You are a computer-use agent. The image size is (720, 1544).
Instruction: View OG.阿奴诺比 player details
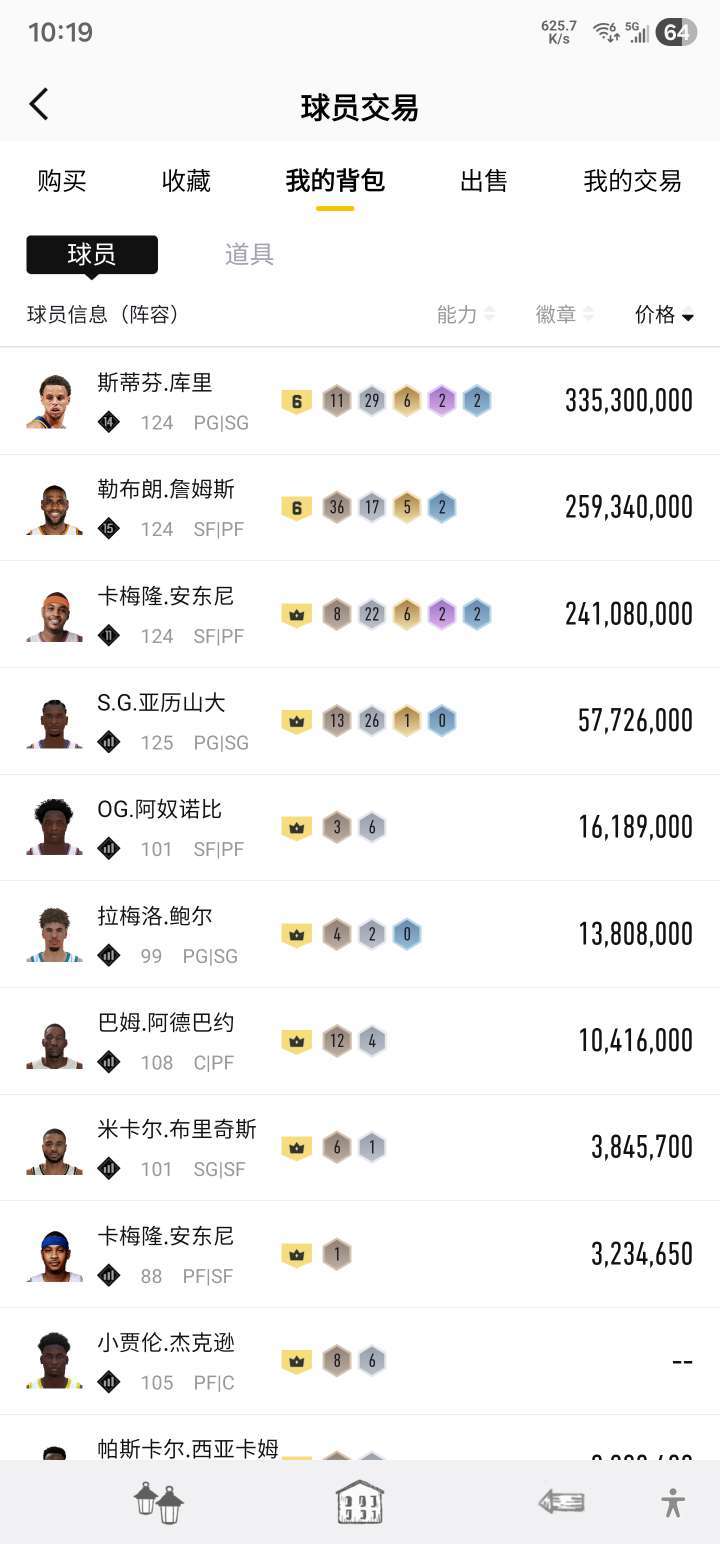click(360, 828)
